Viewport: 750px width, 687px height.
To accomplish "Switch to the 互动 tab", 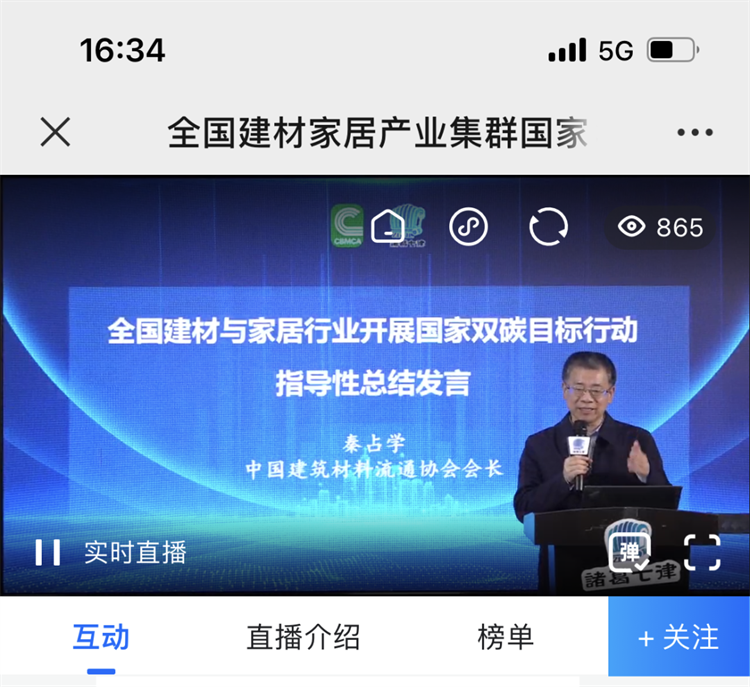I will [101, 637].
